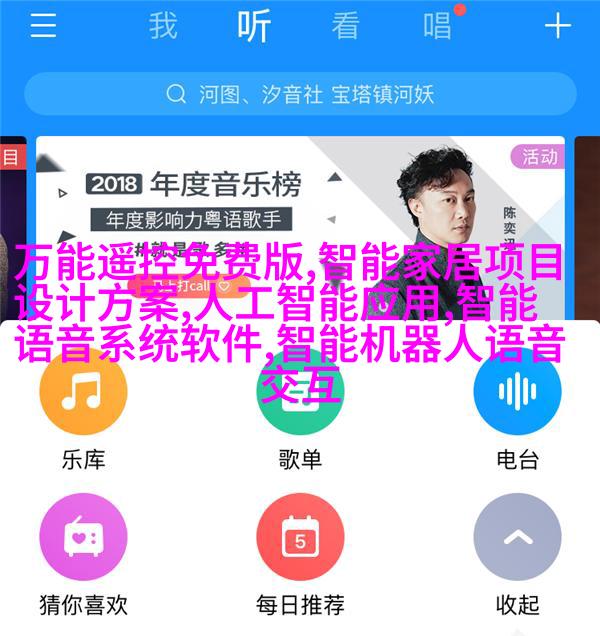600x636 pixels.
Task: Open the hamburger drawer menu
Action: (x=42, y=26)
